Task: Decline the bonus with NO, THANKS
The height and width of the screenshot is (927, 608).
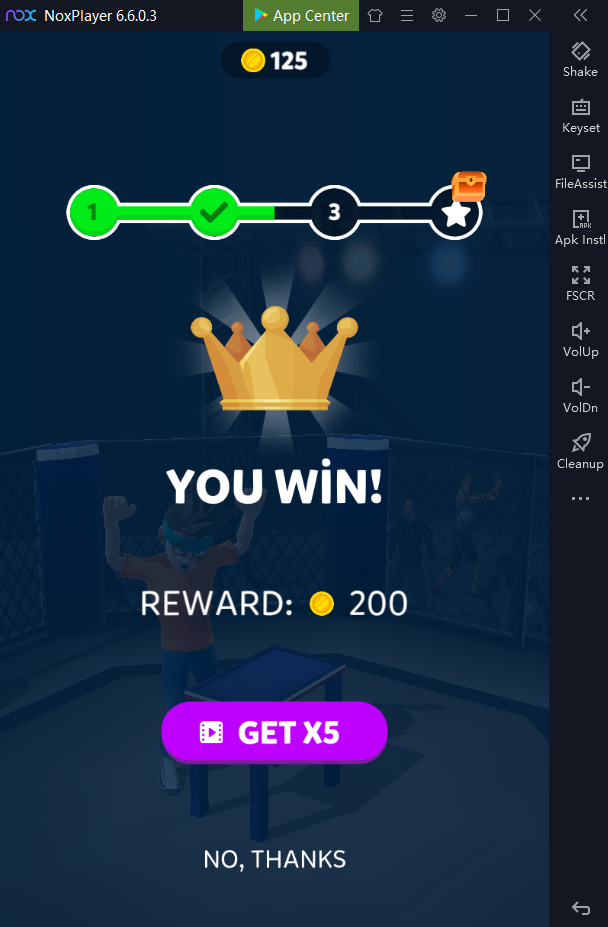Action: [x=274, y=859]
